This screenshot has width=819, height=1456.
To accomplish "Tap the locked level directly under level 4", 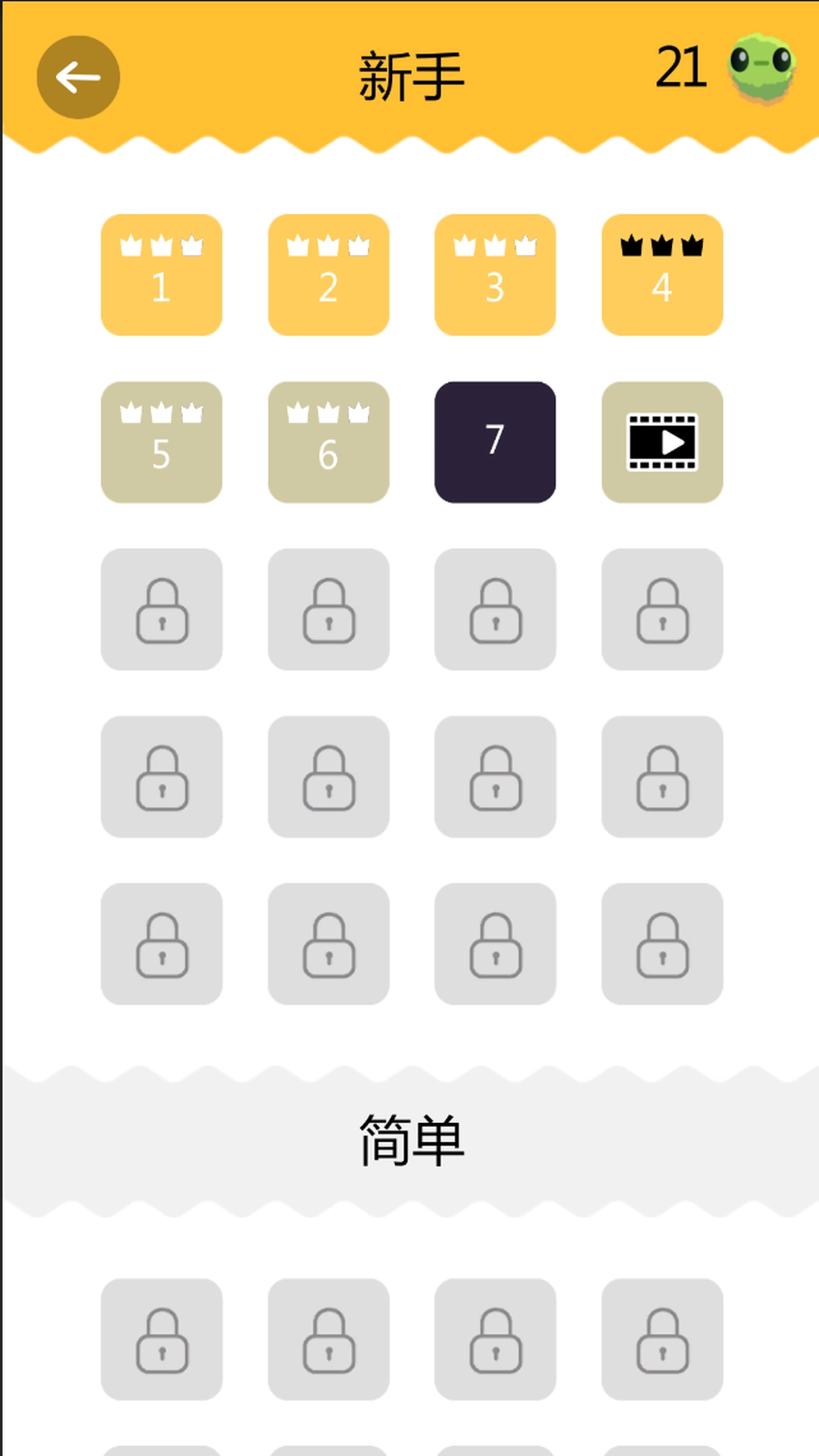I will (662, 610).
